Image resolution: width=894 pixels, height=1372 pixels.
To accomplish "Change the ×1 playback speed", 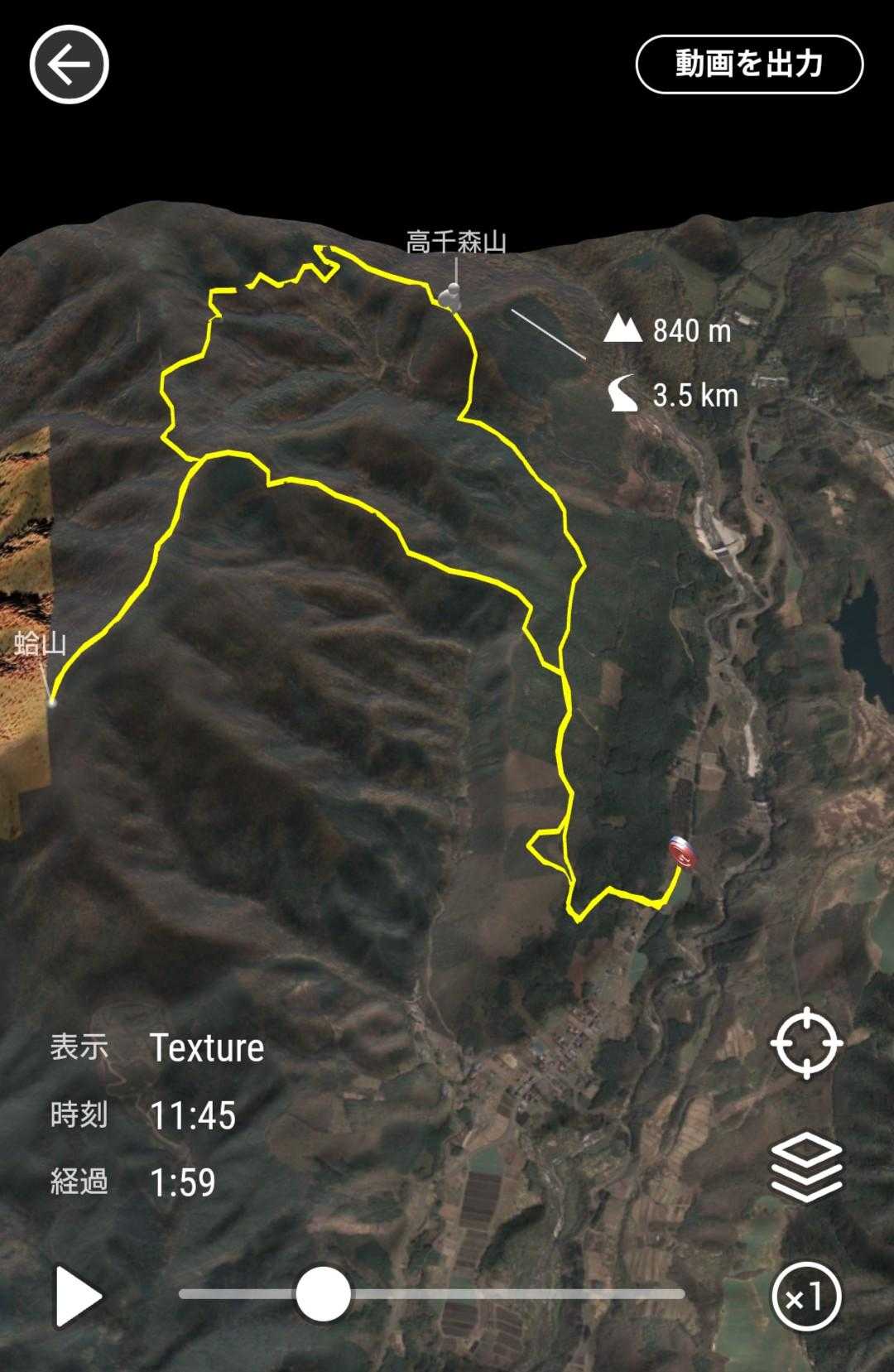I will [x=805, y=1297].
